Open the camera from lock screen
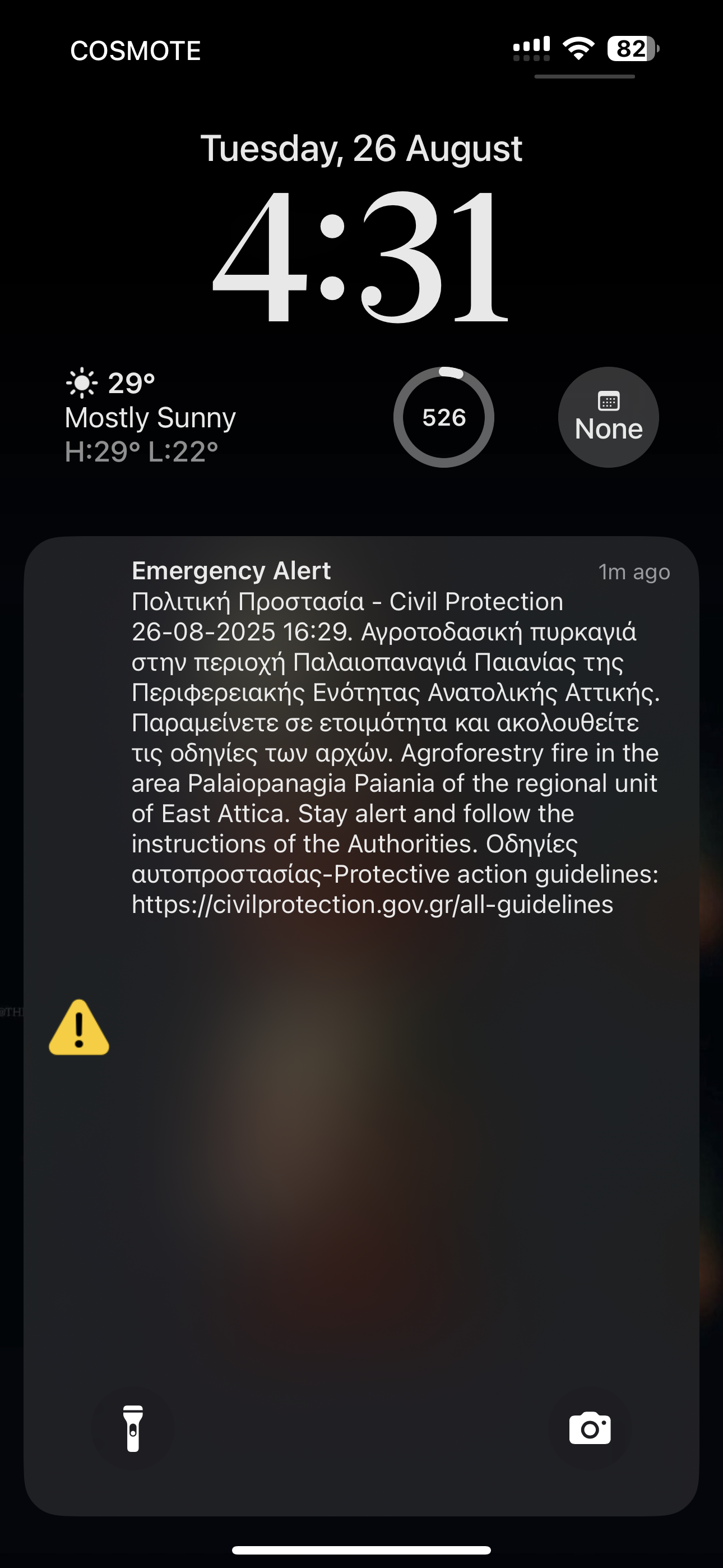 pyautogui.click(x=589, y=1428)
